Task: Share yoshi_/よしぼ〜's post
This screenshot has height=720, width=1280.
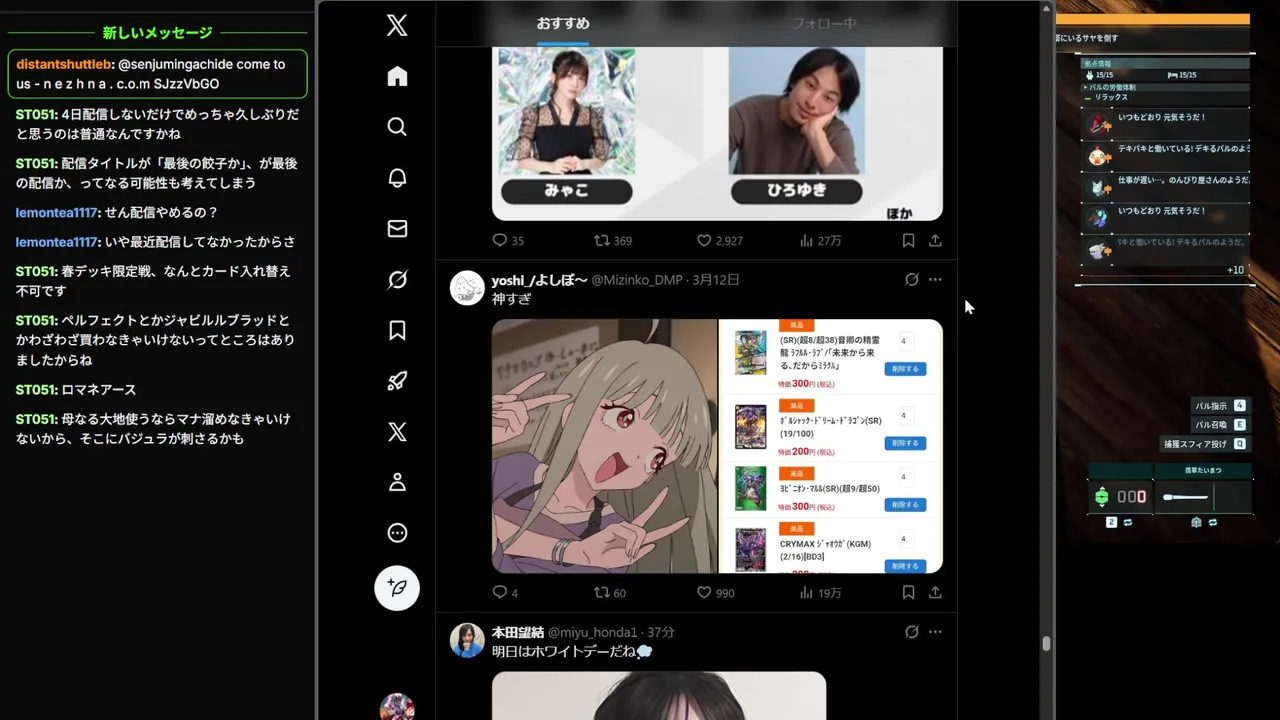Action: (935, 593)
